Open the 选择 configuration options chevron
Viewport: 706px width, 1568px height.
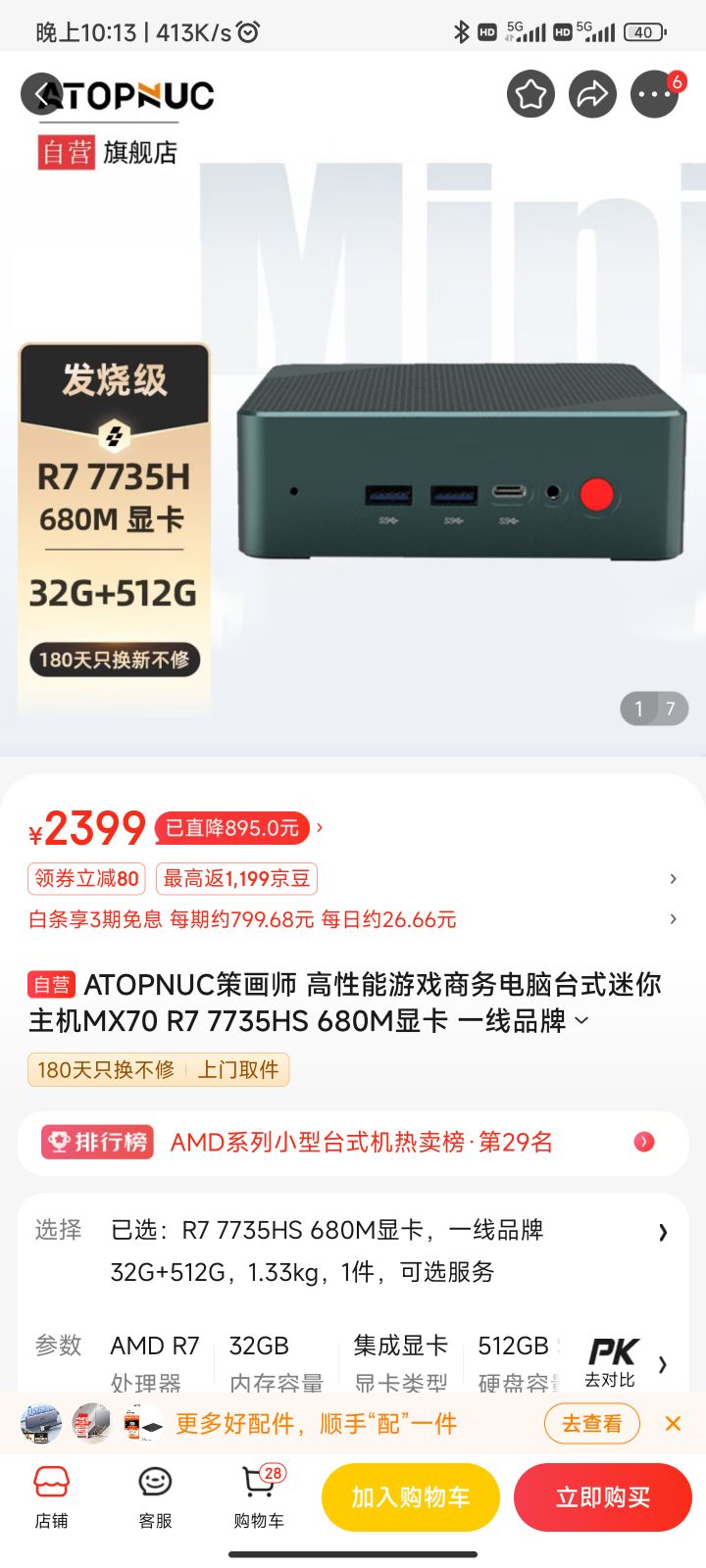[663, 1232]
